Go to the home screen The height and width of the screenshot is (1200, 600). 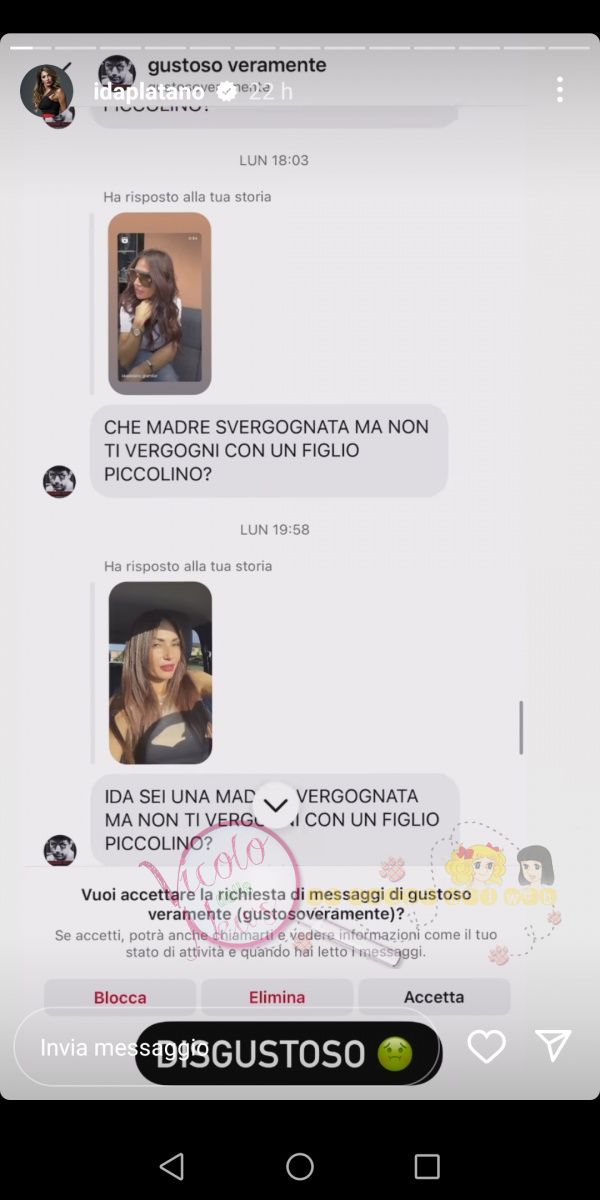(300, 1166)
